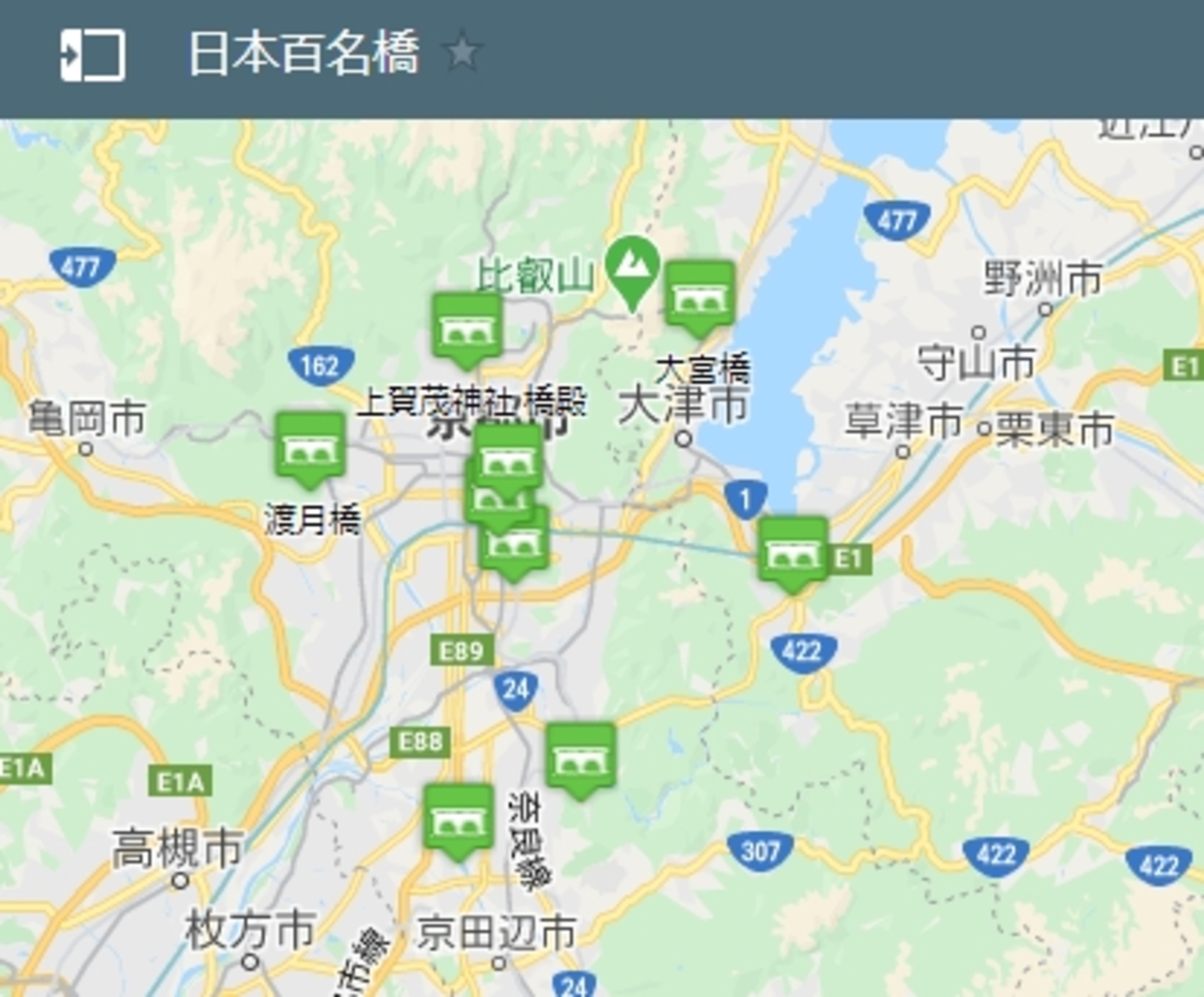Image resolution: width=1204 pixels, height=997 pixels.
Task: Tap the bridge marker beside 奈良線 label
Action: click(x=458, y=819)
